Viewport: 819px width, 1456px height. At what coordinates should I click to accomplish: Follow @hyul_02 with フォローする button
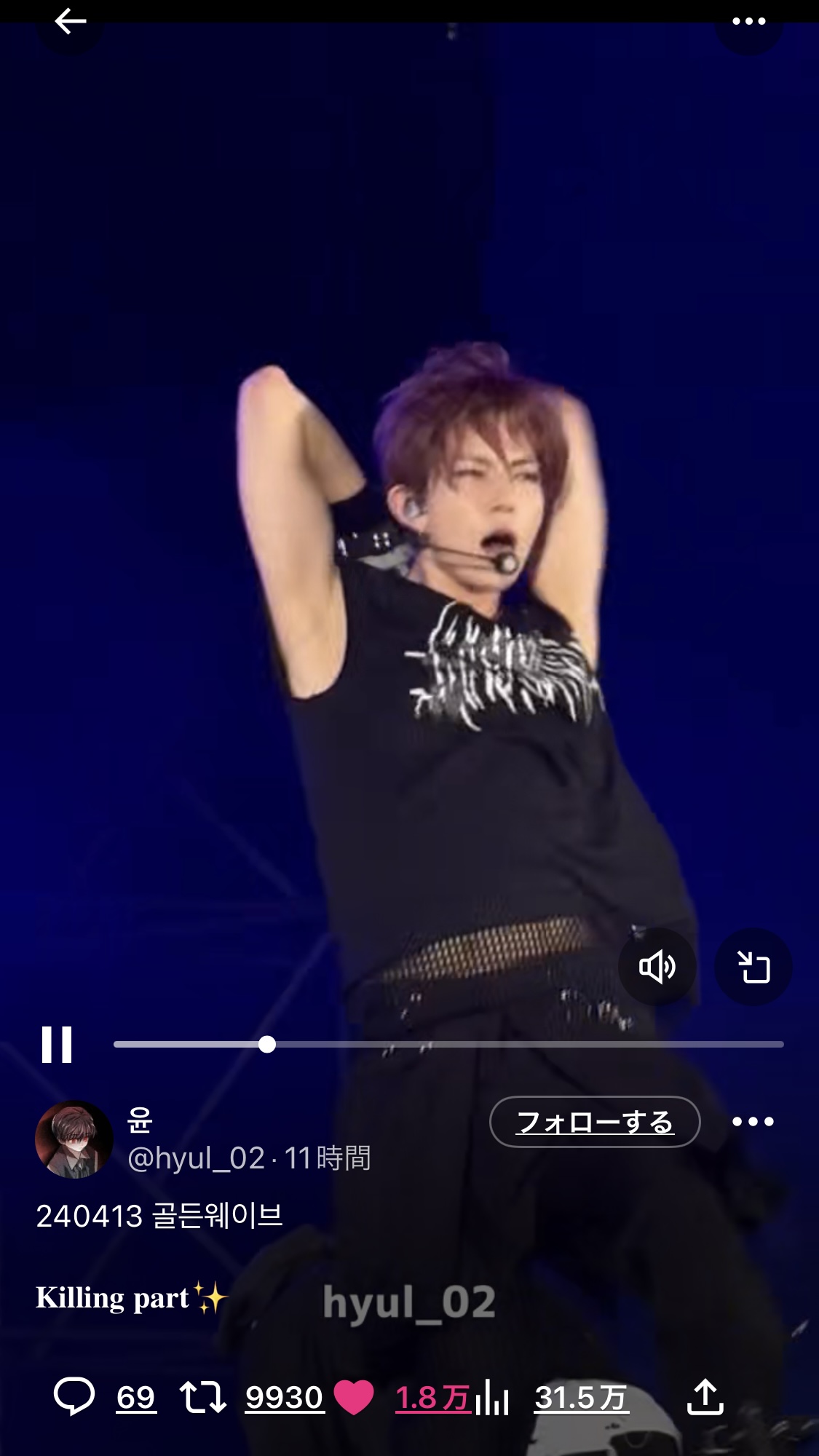595,1122
